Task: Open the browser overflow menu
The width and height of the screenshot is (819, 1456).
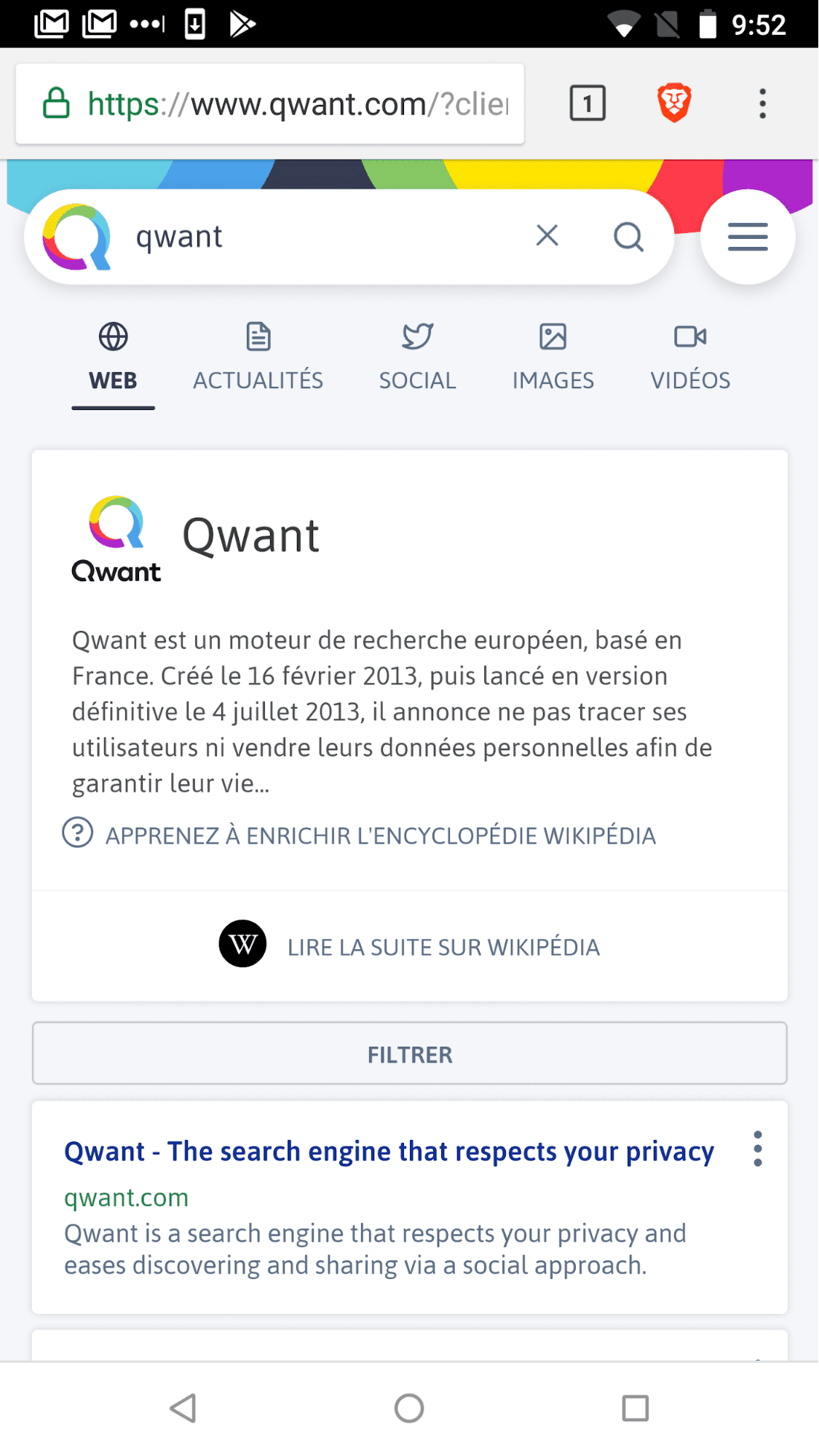Action: pos(762,103)
